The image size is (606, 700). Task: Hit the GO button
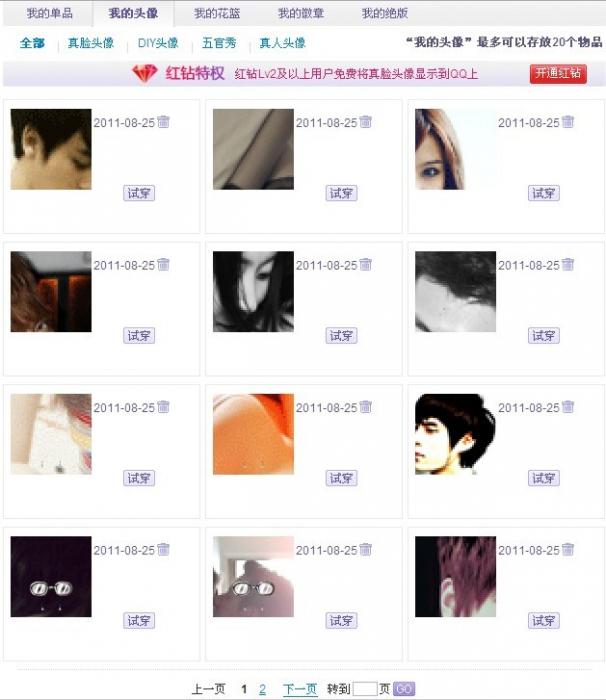pyautogui.click(x=403, y=689)
